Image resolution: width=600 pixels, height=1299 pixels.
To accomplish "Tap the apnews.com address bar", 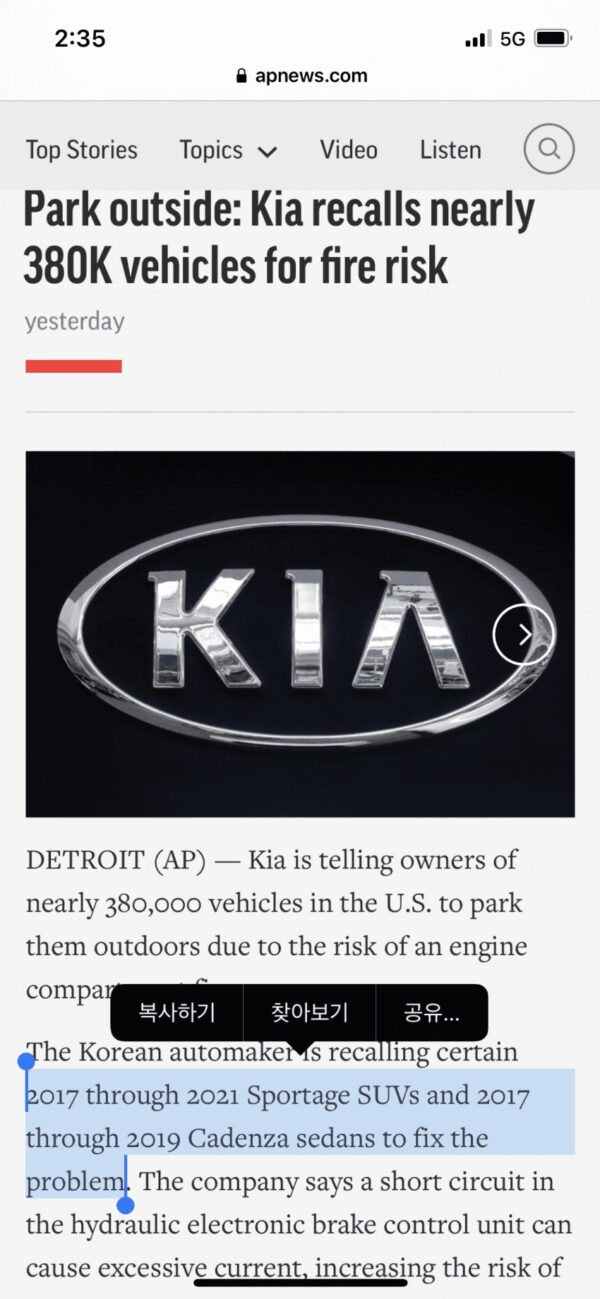I will (x=300, y=76).
